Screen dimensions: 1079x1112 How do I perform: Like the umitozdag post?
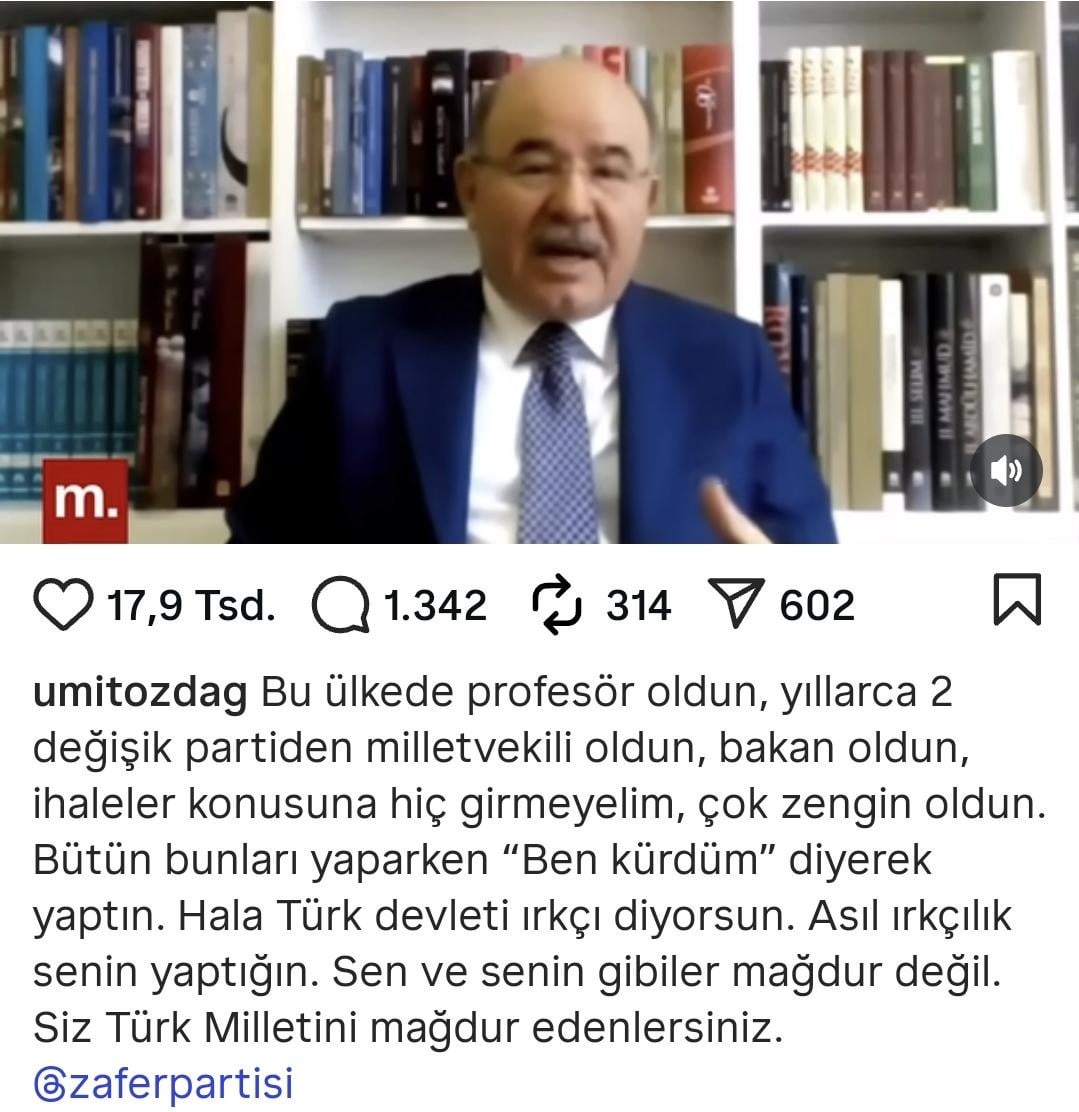pyautogui.click(x=62, y=605)
